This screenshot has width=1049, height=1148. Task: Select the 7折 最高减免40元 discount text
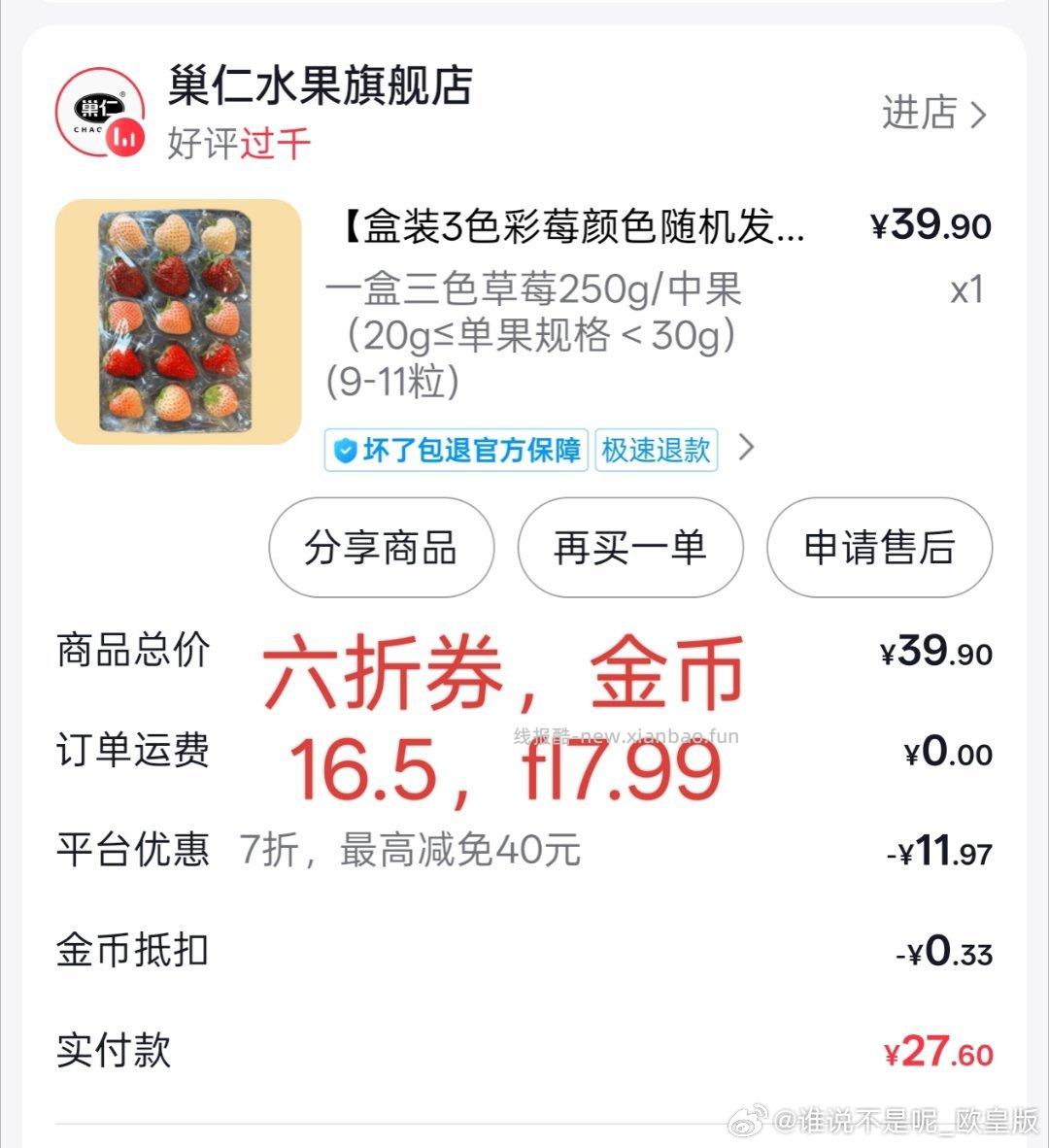click(408, 850)
